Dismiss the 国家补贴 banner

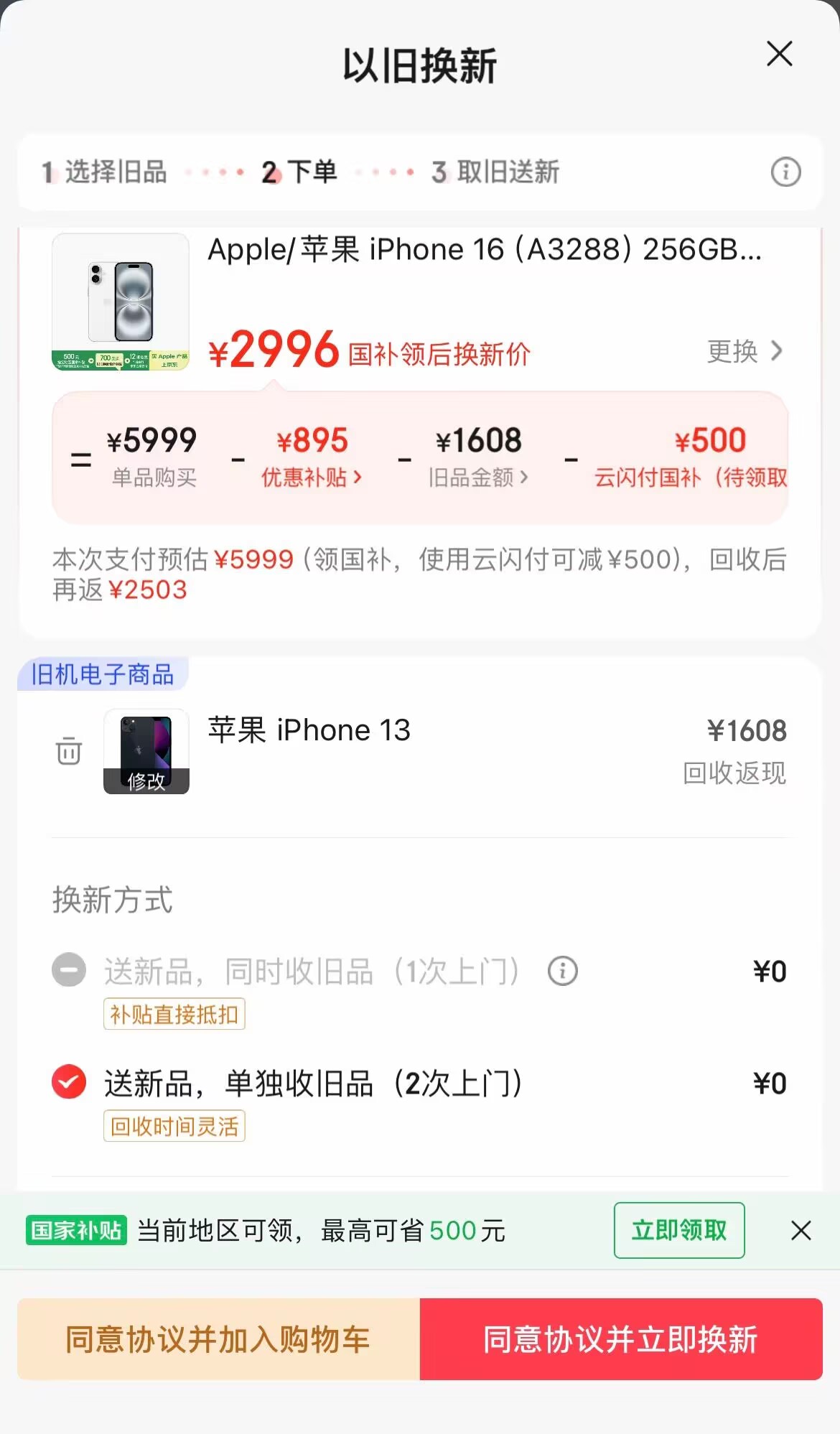801,1230
